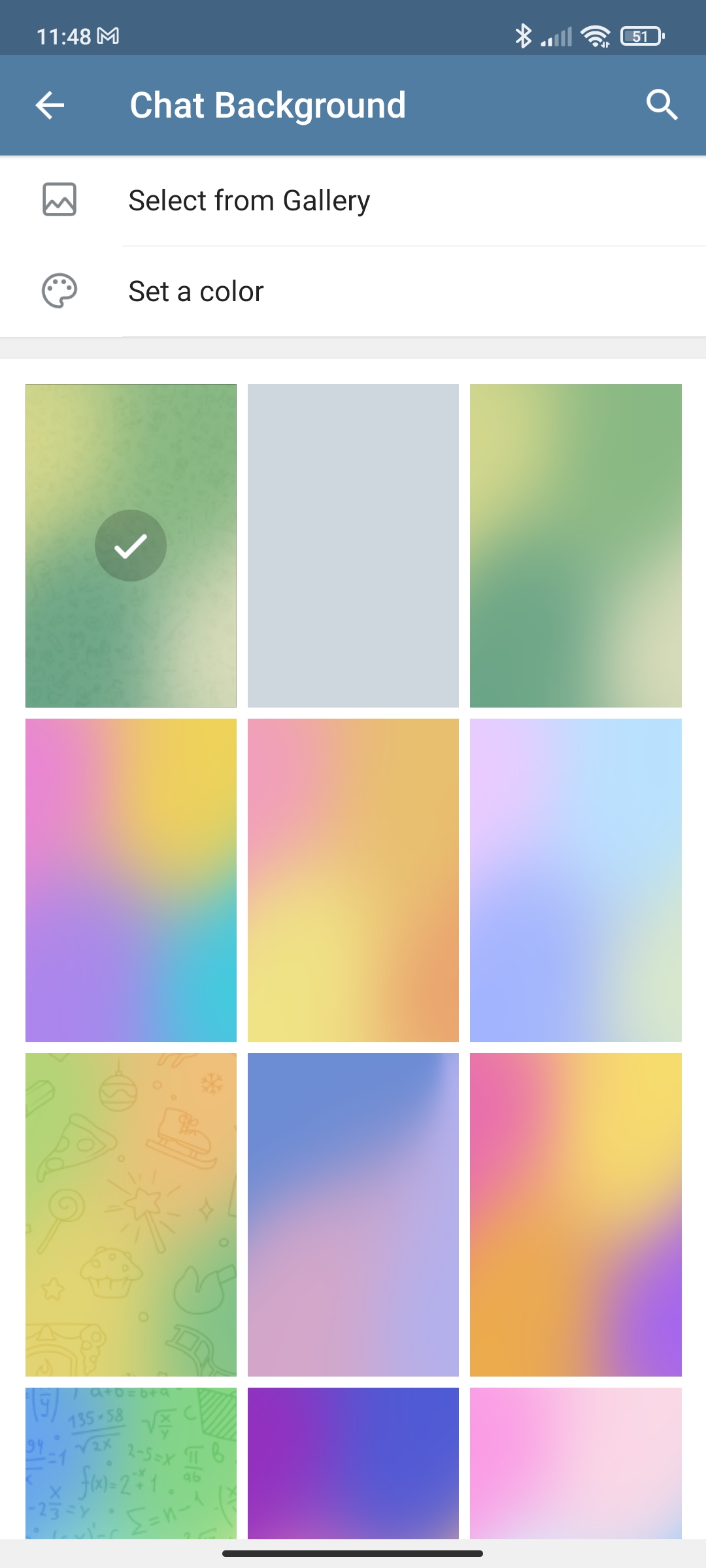The width and height of the screenshot is (706, 1568).
Task: Choose the plain light gray background
Action: (x=353, y=546)
